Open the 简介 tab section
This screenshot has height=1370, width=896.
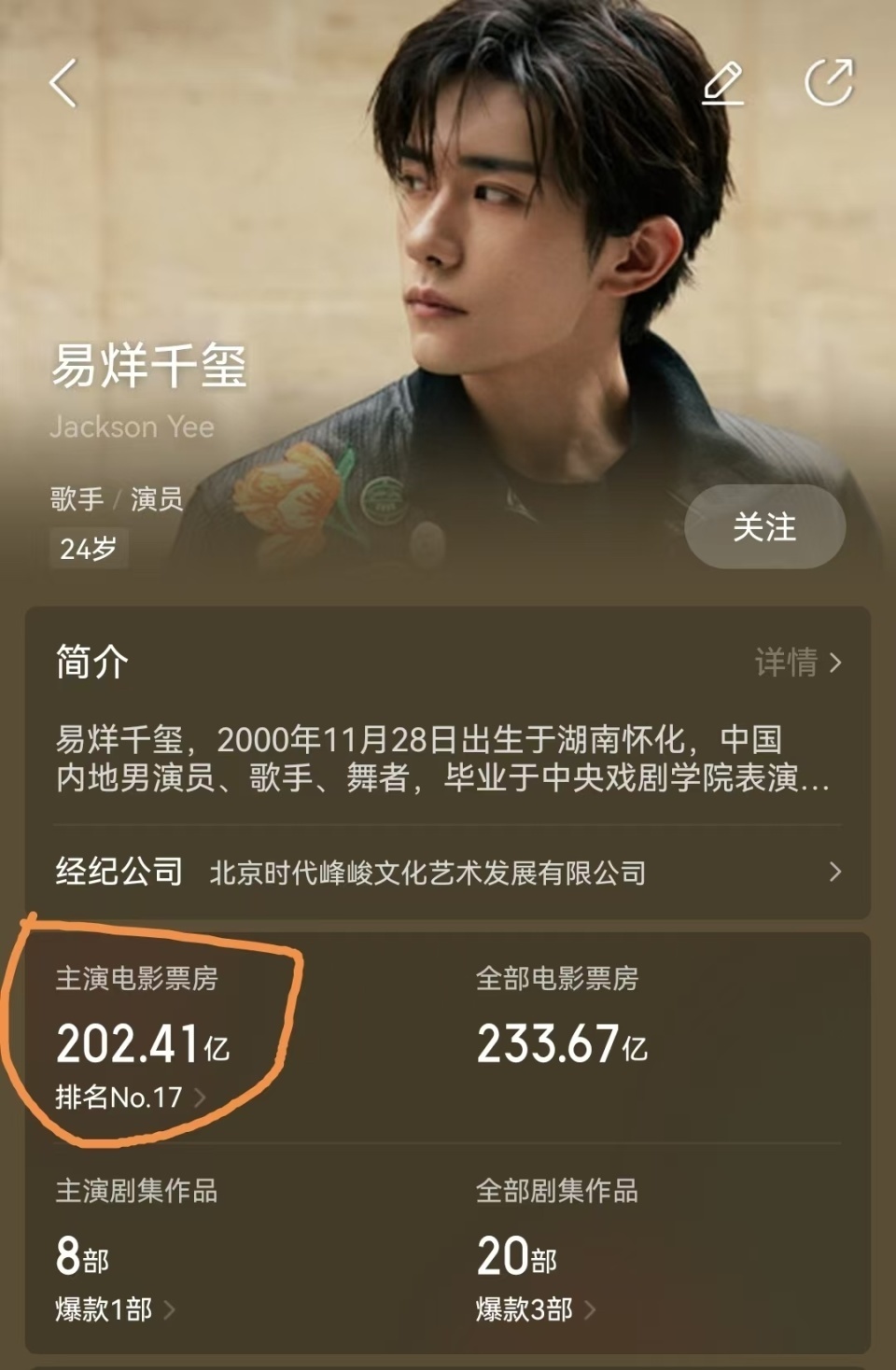91,663
